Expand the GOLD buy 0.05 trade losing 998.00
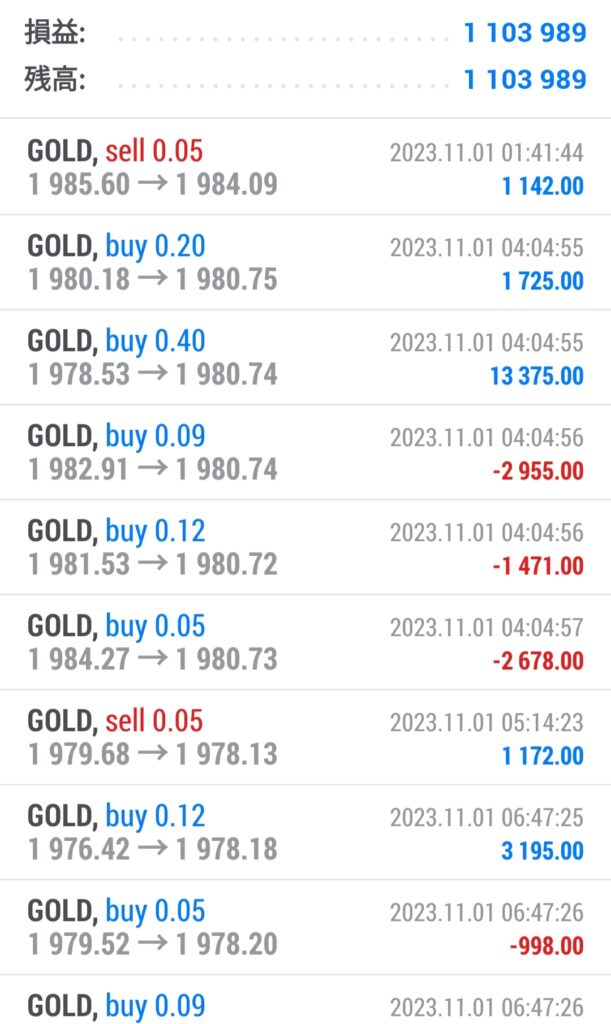Image resolution: width=611 pixels, height=1024 pixels. tap(306, 927)
